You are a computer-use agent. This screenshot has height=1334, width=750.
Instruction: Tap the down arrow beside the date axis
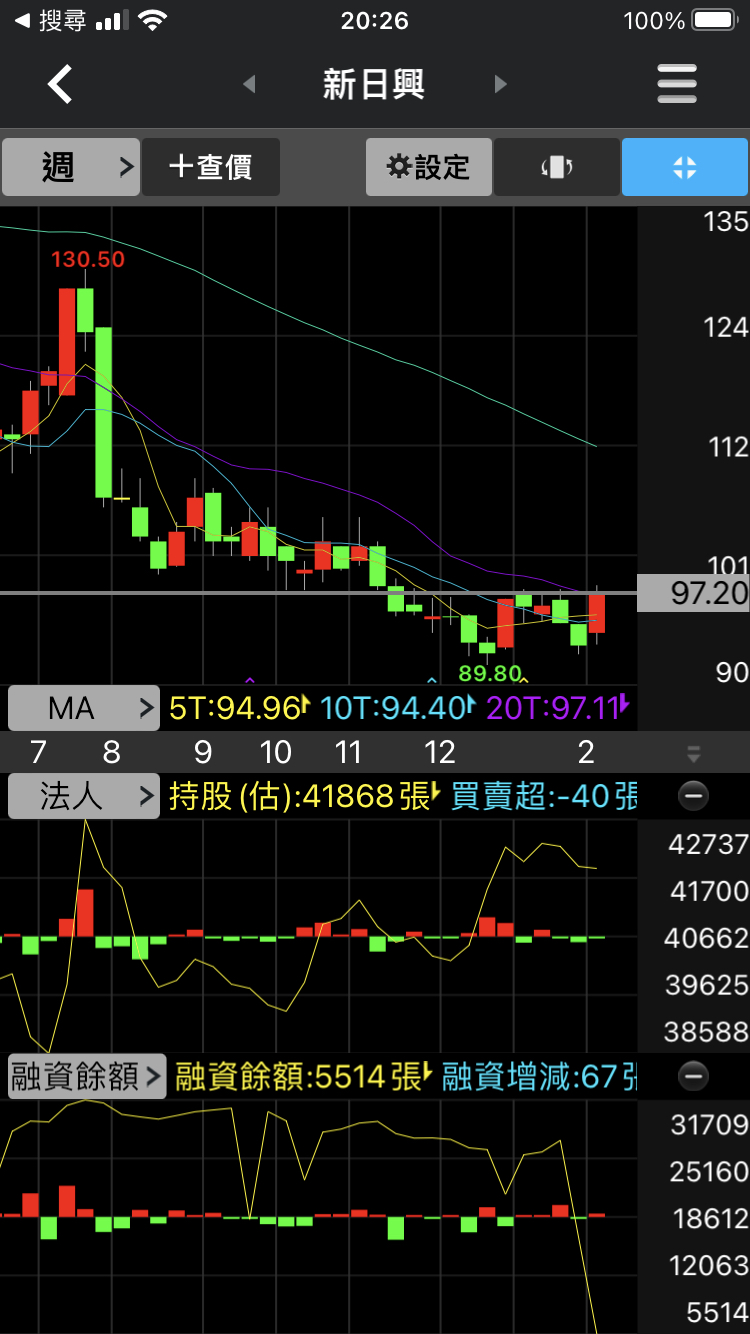click(x=693, y=754)
